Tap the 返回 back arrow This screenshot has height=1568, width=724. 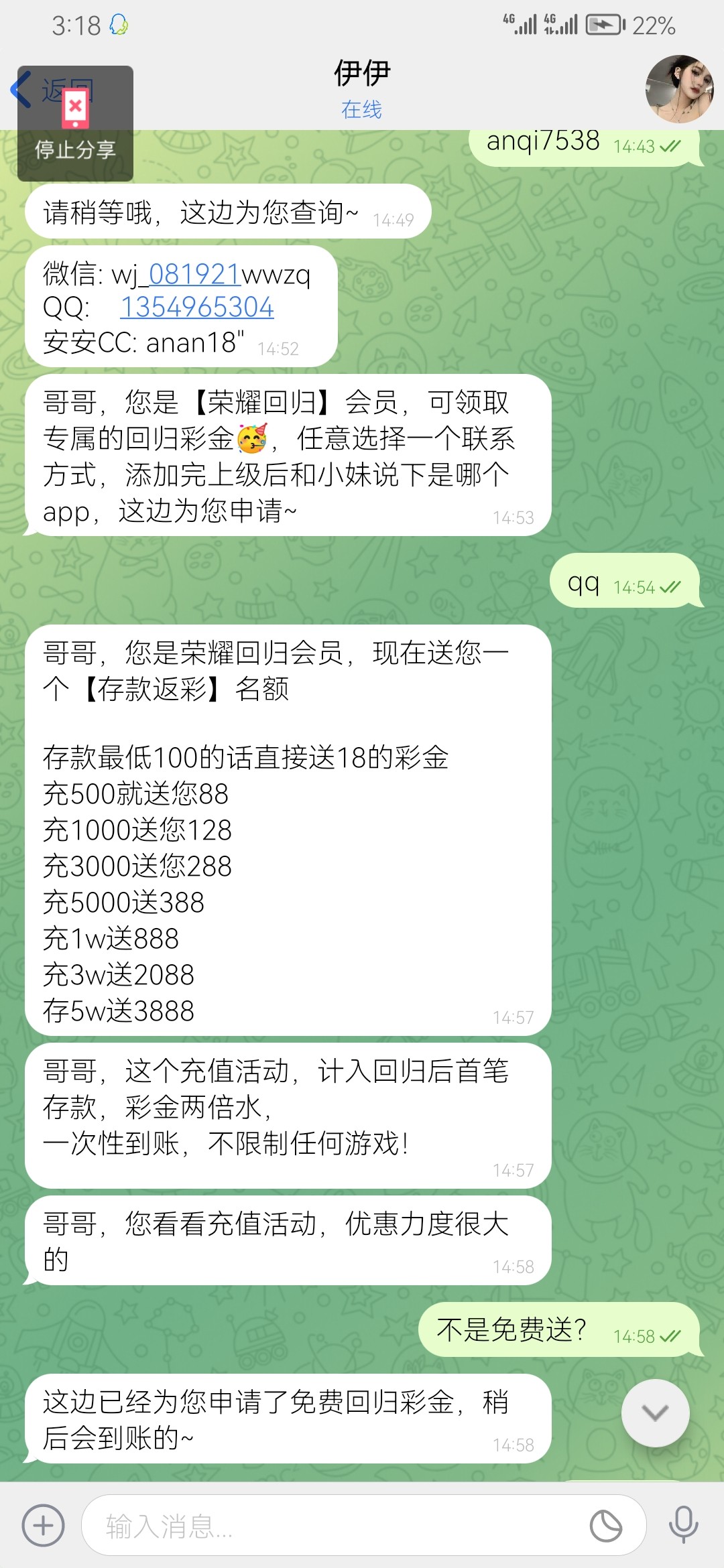coord(20,90)
